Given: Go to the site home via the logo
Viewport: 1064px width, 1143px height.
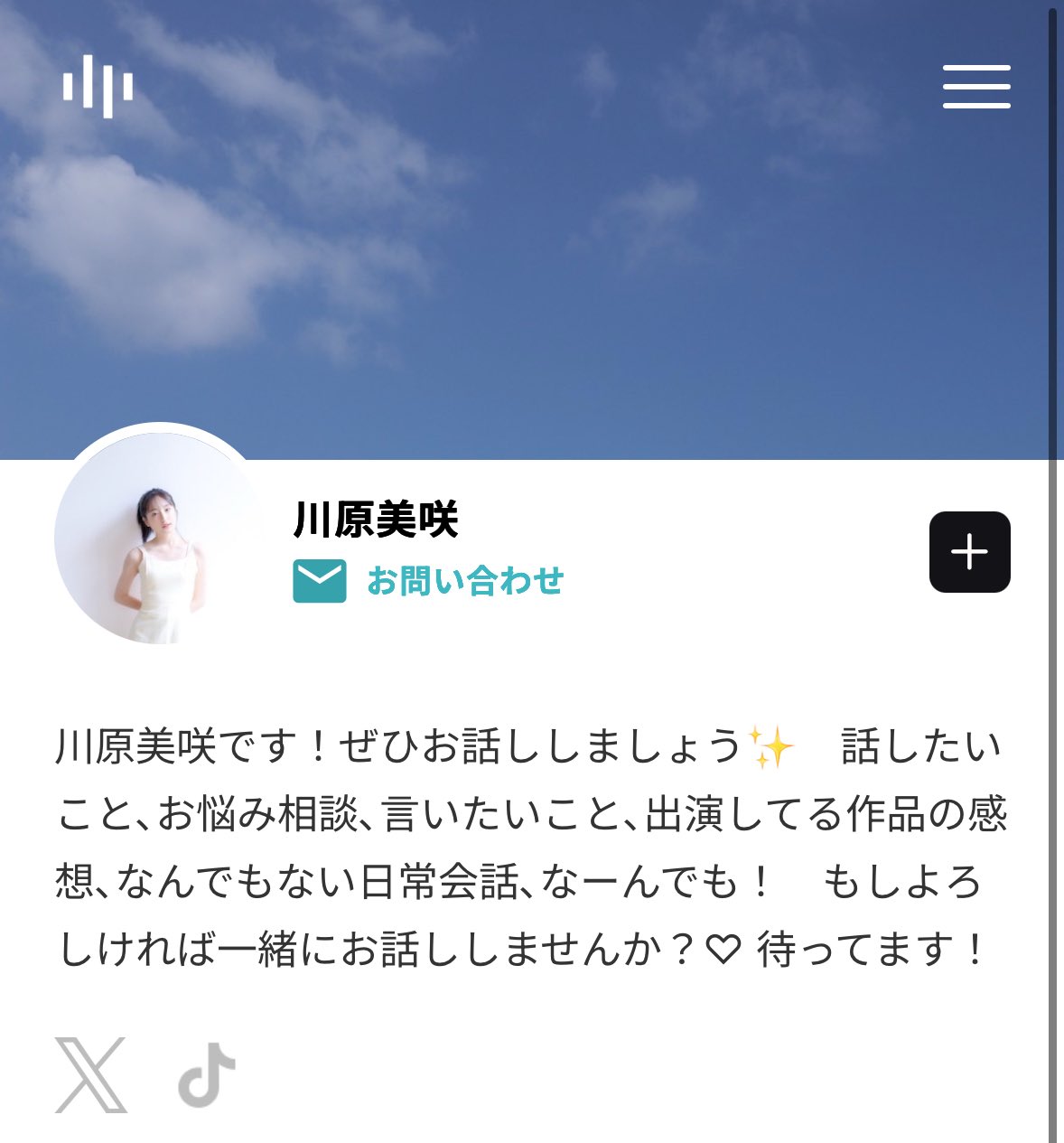Looking at the screenshot, I should (98, 87).
